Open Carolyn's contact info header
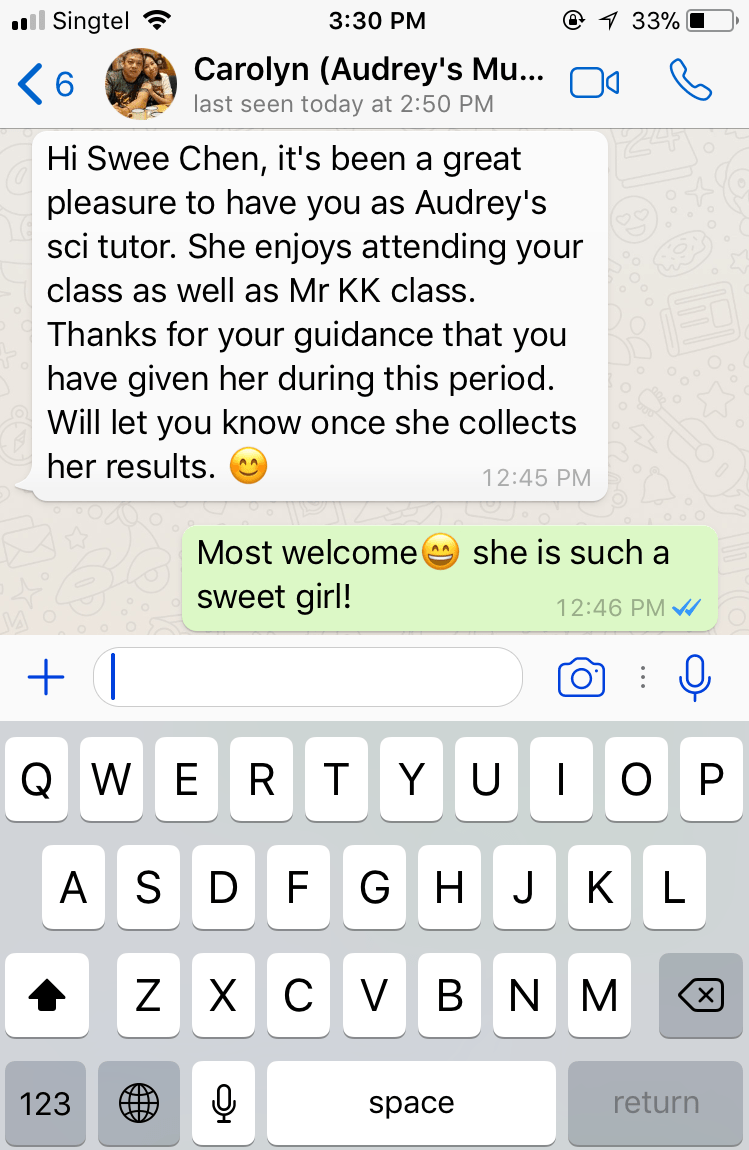The width and height of the screenshot is (749, 1150). click(x=368, y=84)
